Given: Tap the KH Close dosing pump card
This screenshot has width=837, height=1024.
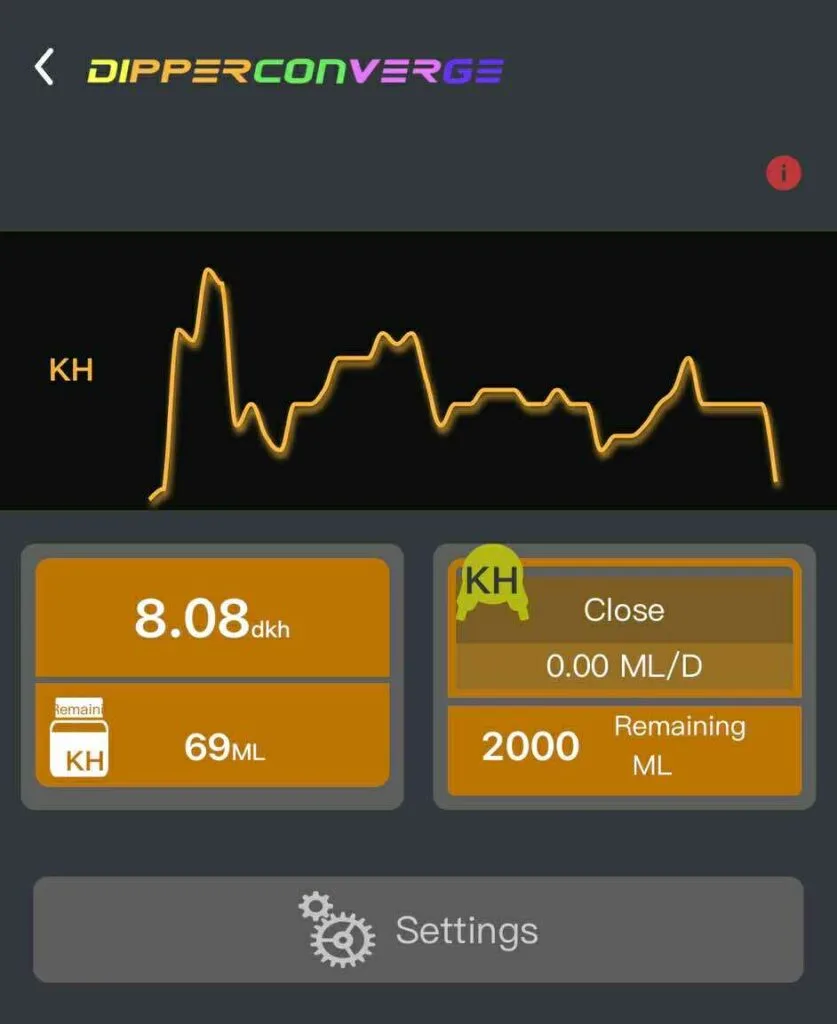Looking at the screenshot, I should pyautogui.click(x=624, y=628).
